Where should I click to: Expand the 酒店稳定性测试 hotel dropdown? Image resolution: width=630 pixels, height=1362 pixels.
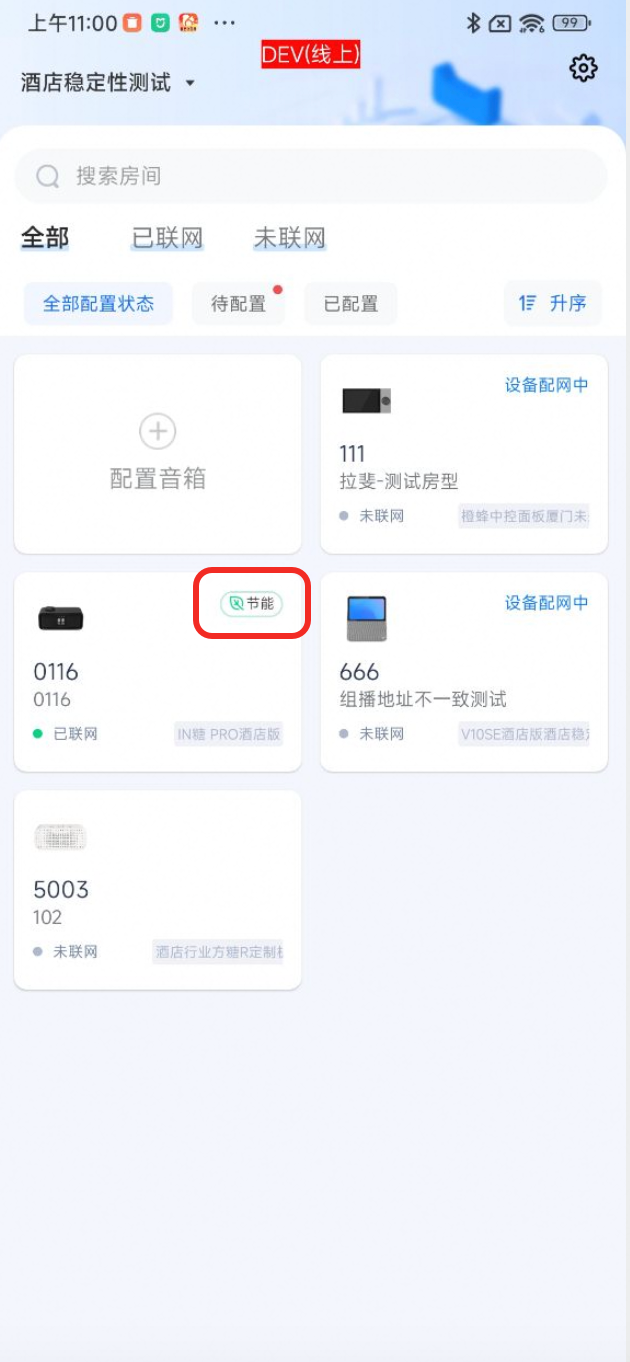pyautogui.click(x=108, y=83)
